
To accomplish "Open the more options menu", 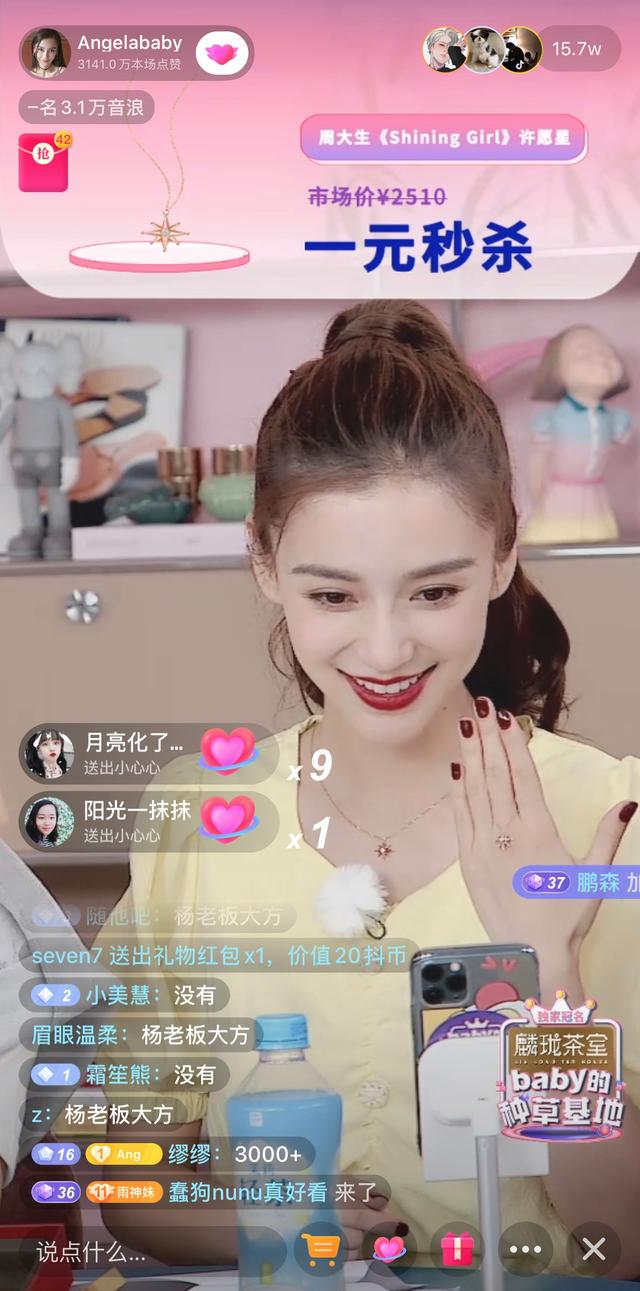I will (x=525, y=1249).
